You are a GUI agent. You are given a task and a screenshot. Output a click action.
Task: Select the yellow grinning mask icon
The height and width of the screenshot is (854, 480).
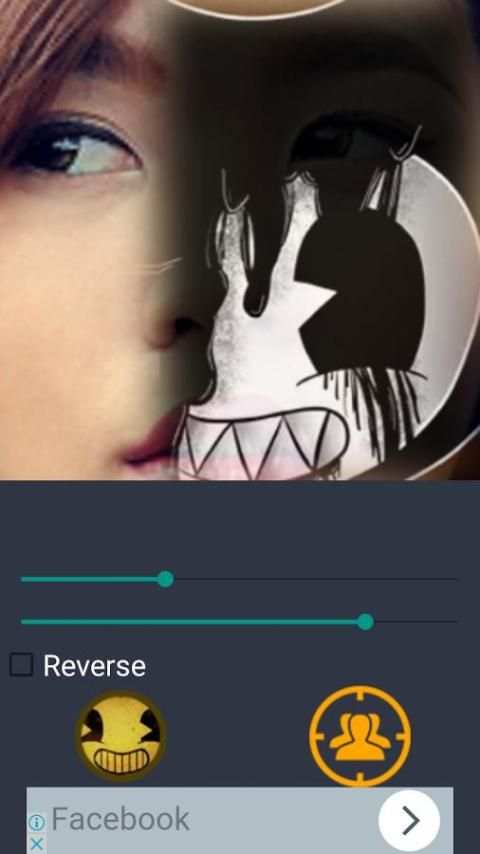121,735
